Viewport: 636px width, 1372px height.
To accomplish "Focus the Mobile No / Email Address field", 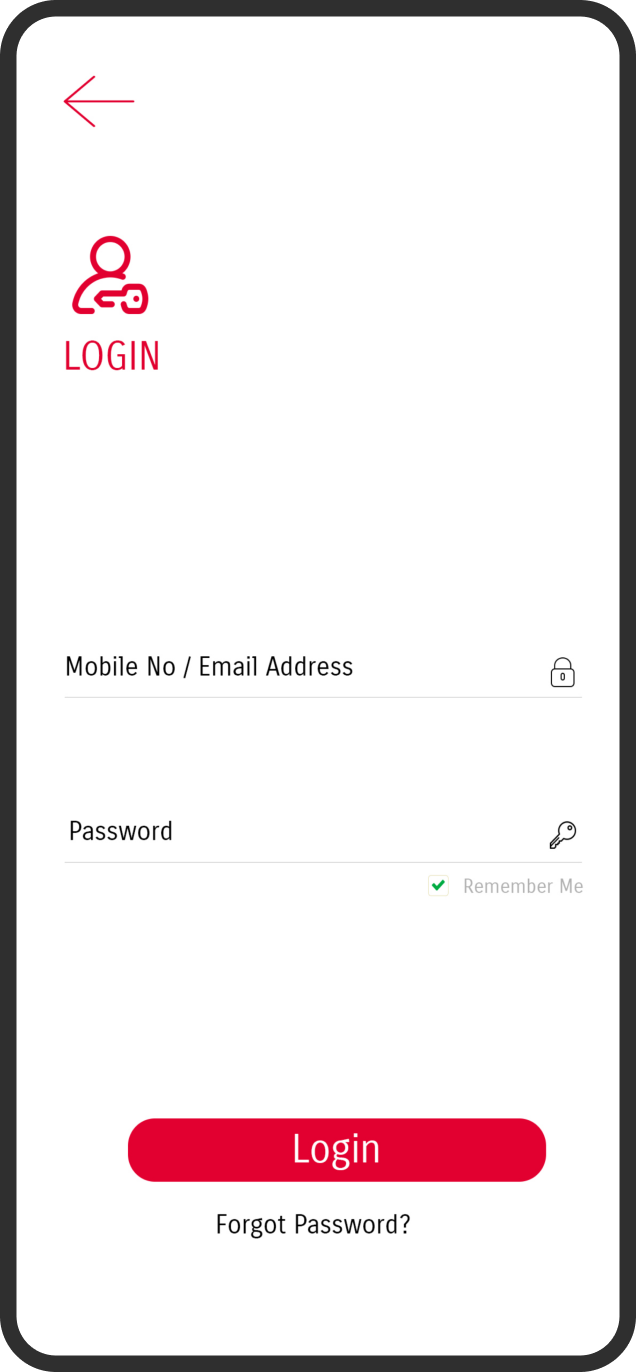I will (x=323, y=668).
